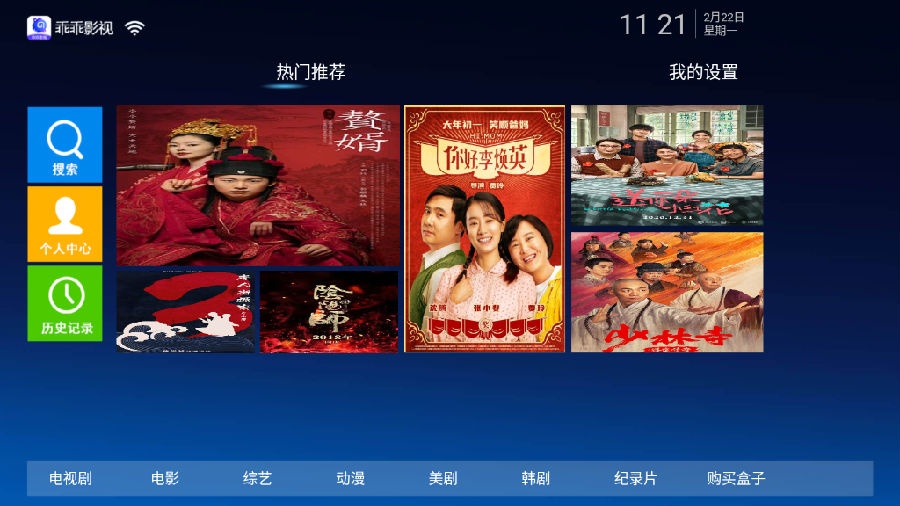Open the 搜索 search tile
The width and height of the screenshot is (900, 506).
(x=65, y=144)
